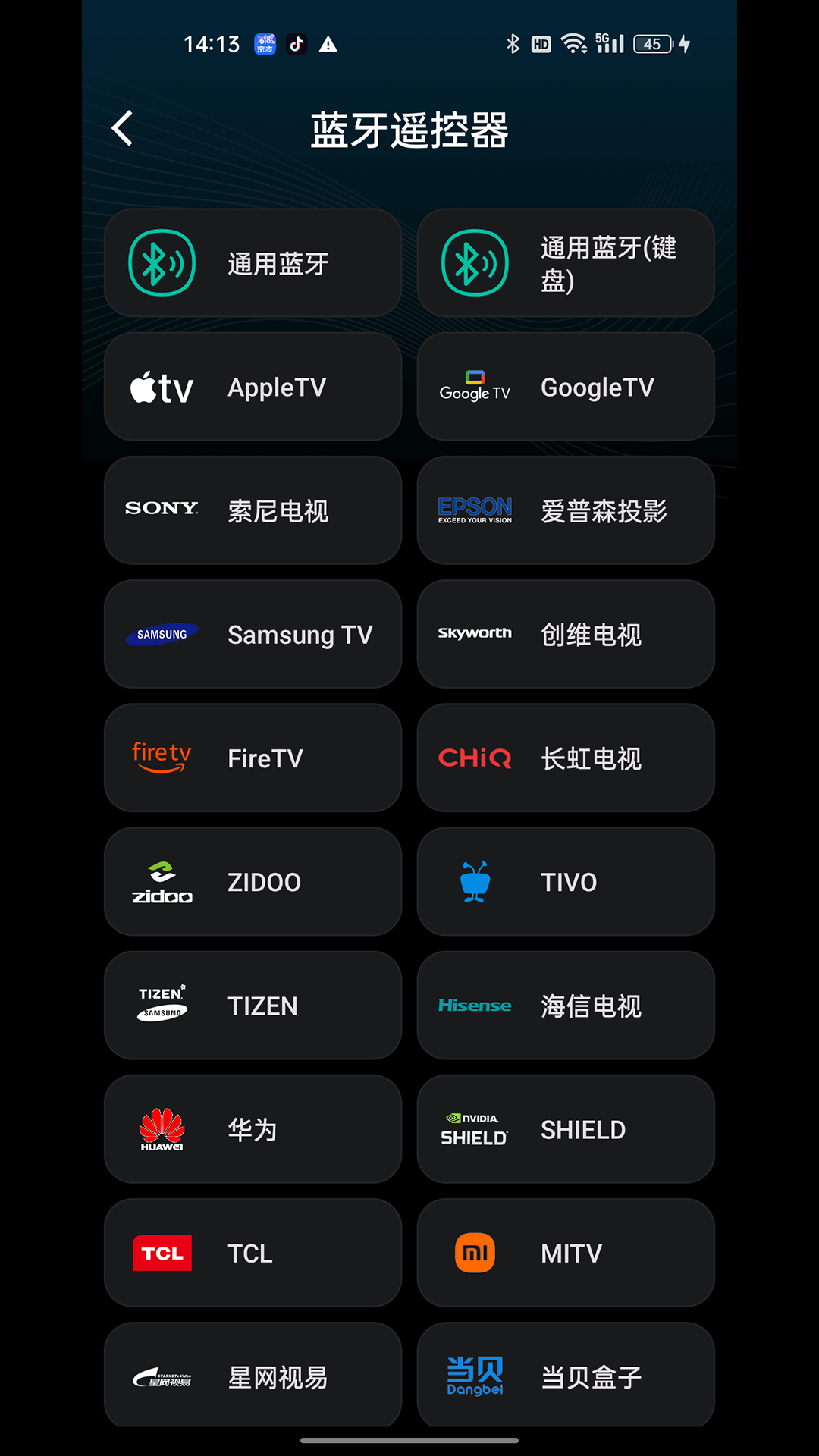Select the TIZEN remote option
Image resolution: width=819 pixels, height=1456 pixels.
253,1005
